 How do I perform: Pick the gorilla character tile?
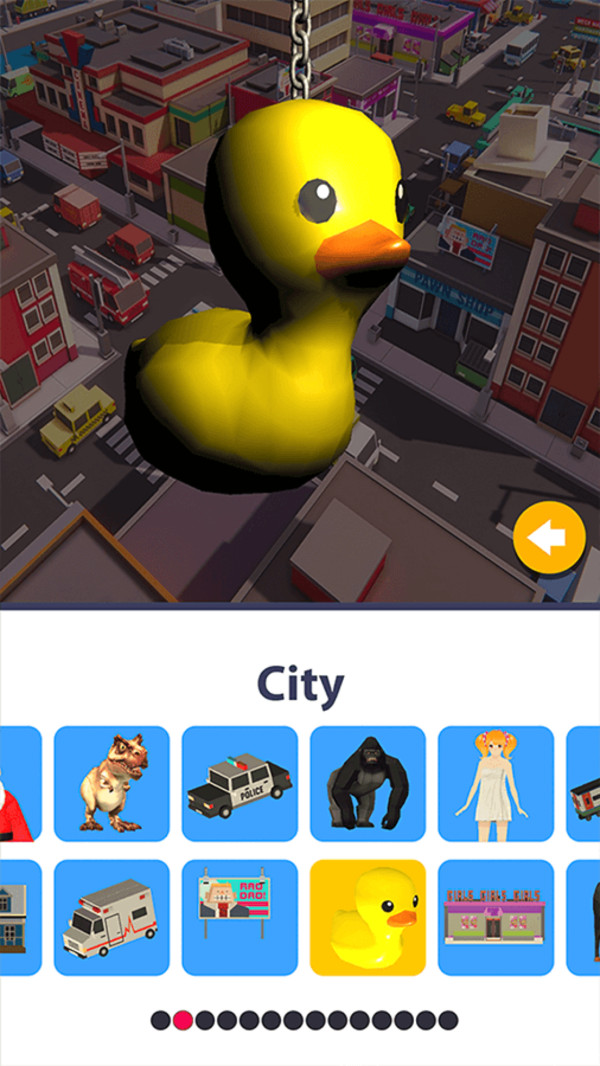click(368, 783)
